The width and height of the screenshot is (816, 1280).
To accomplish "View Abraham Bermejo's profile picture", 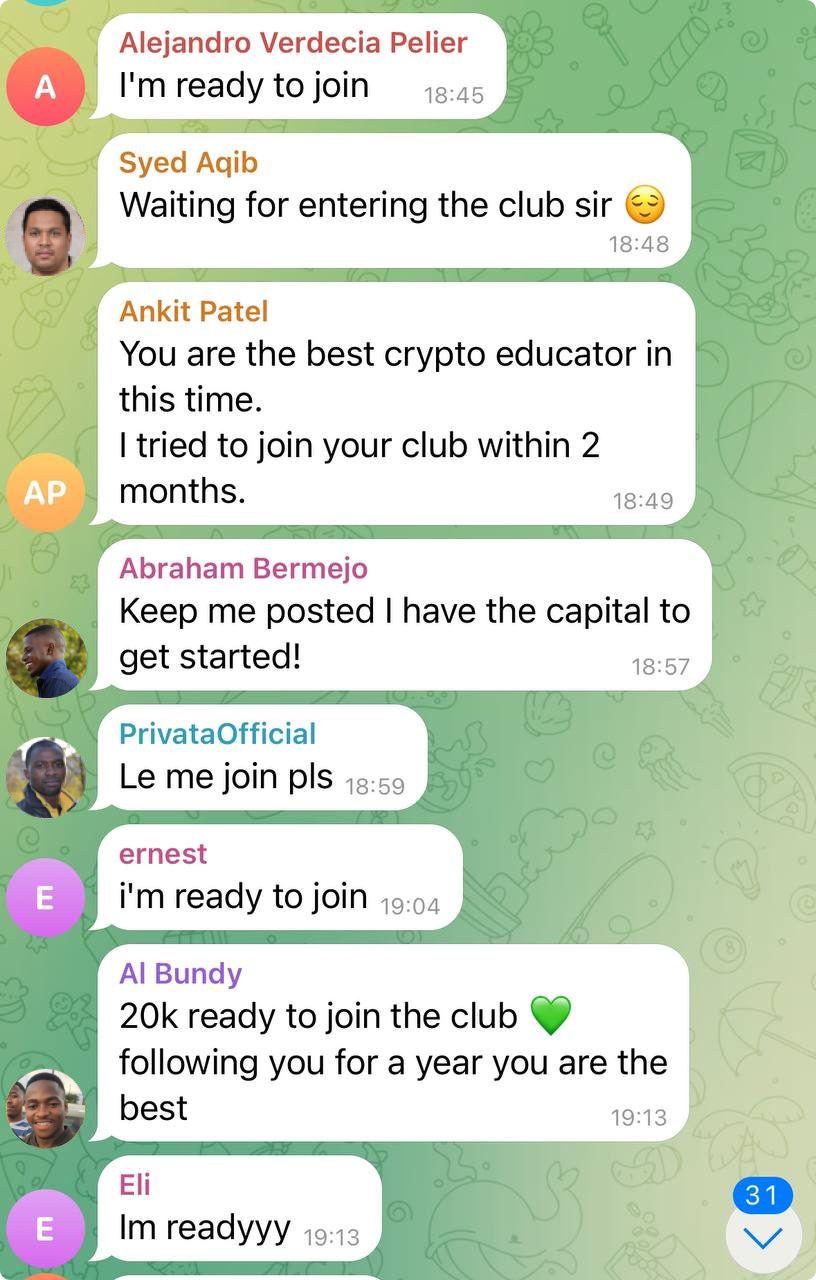I will (x=45, y=658).
